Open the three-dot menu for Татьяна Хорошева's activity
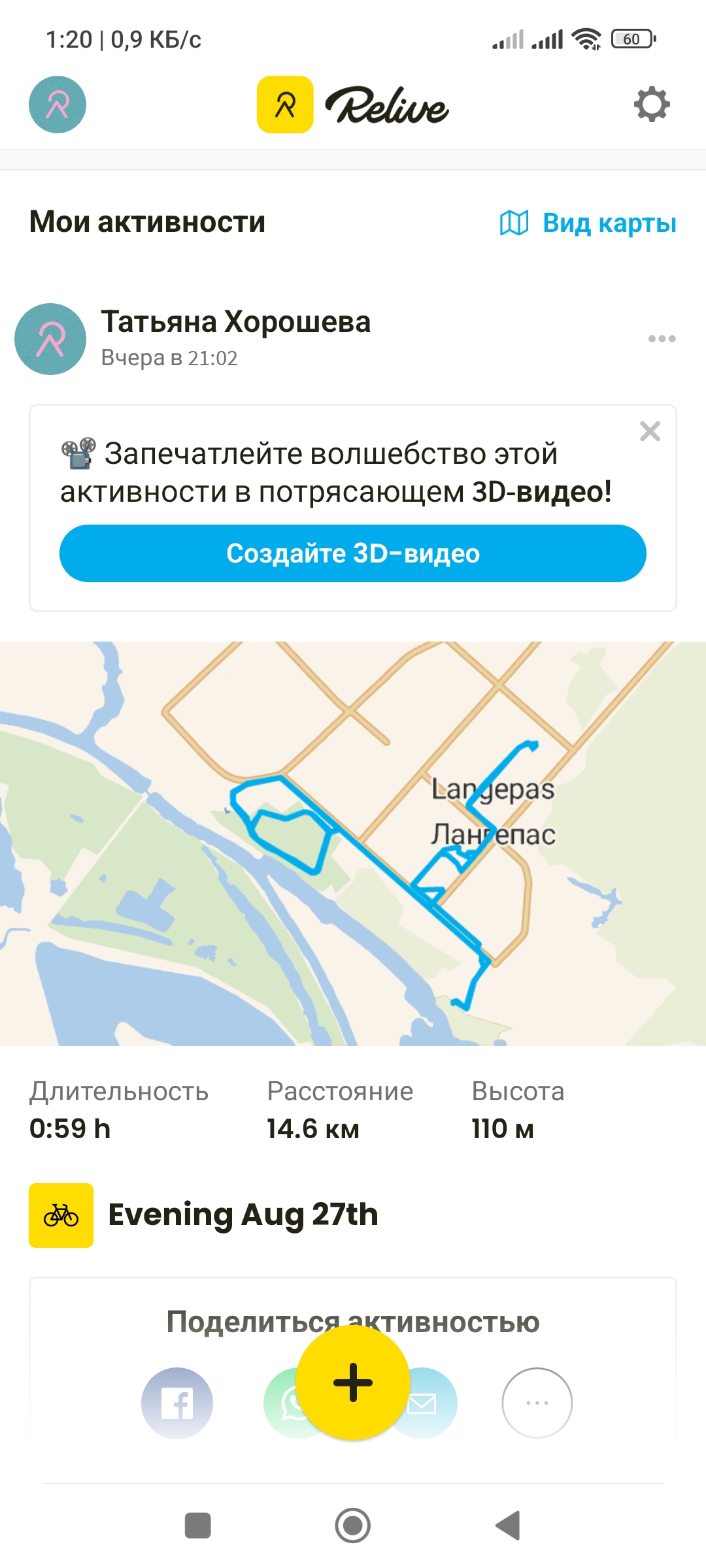The width and height of the screenshot is (706, 1568). (662, 338)
